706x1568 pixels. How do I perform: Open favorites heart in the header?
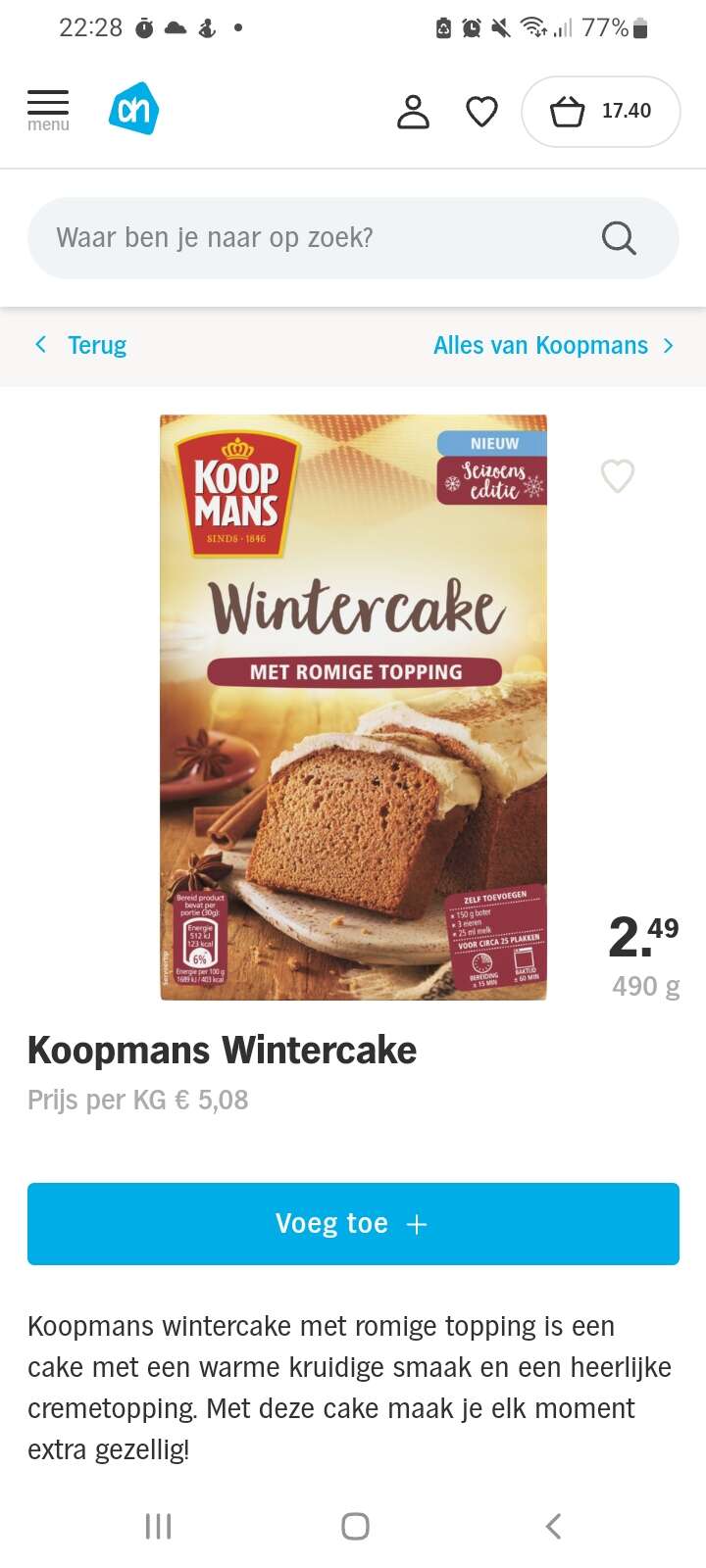pyautogui.click(x=481, y=112)
